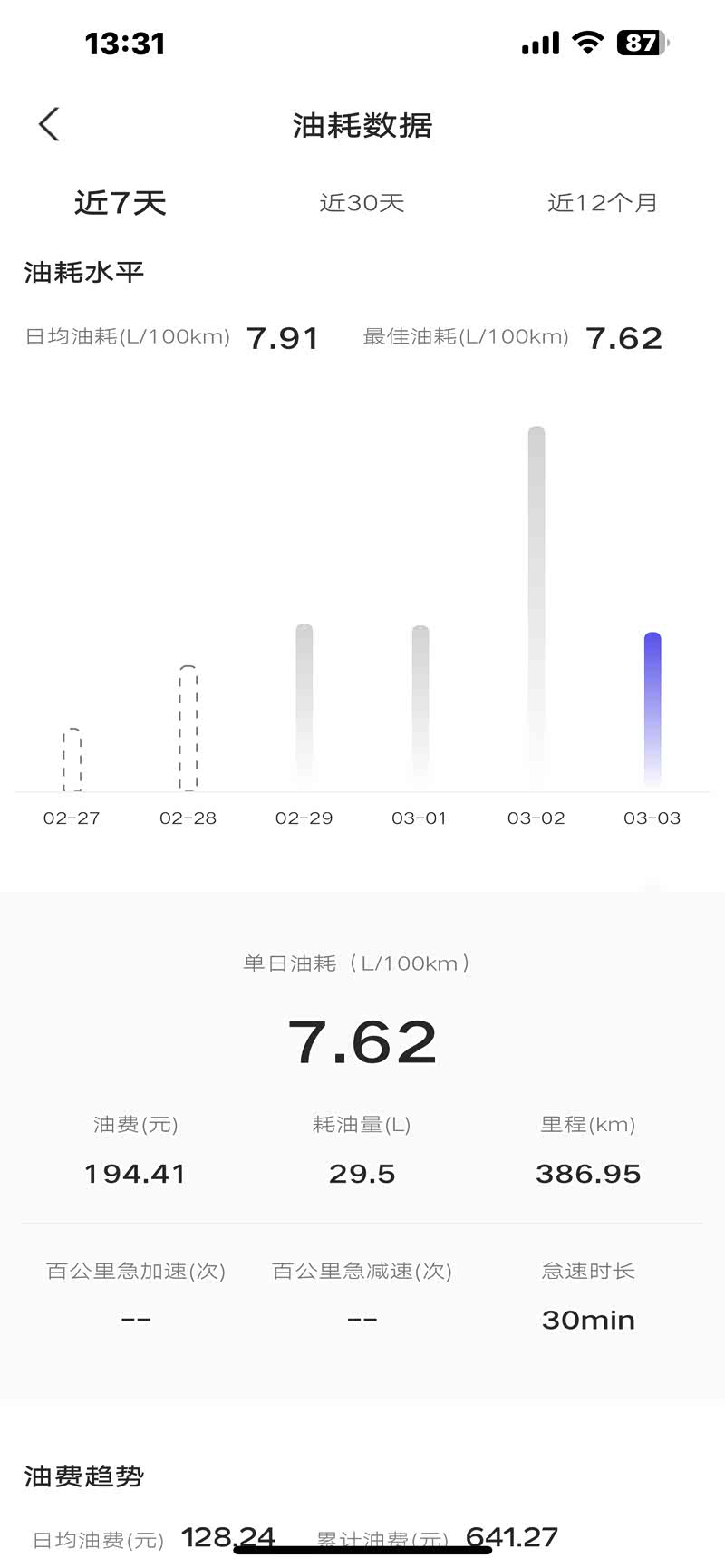Switch to the 近12个月 tab
725x1568 pixels.
[603, 203]
